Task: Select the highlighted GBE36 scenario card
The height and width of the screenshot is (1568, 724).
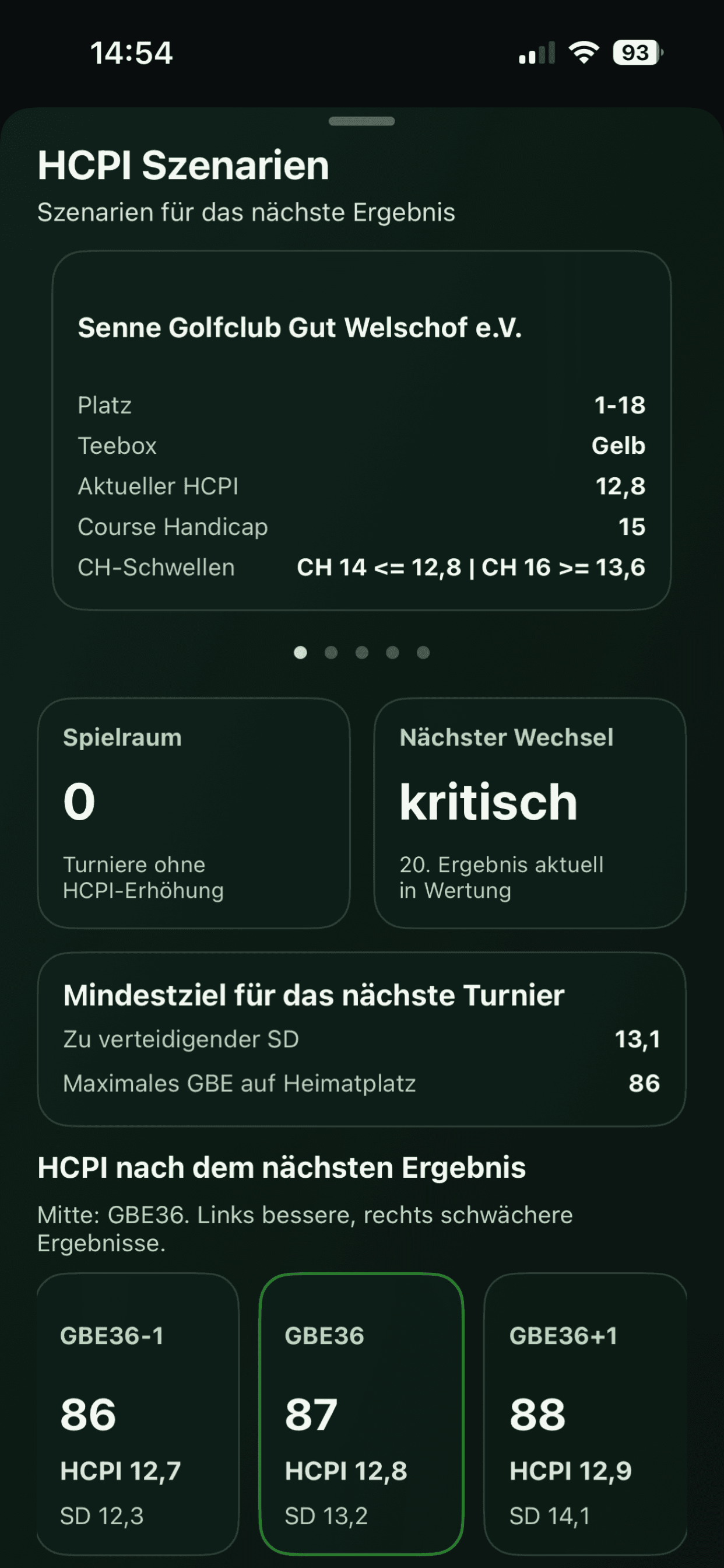Action: coord(361,1414)
